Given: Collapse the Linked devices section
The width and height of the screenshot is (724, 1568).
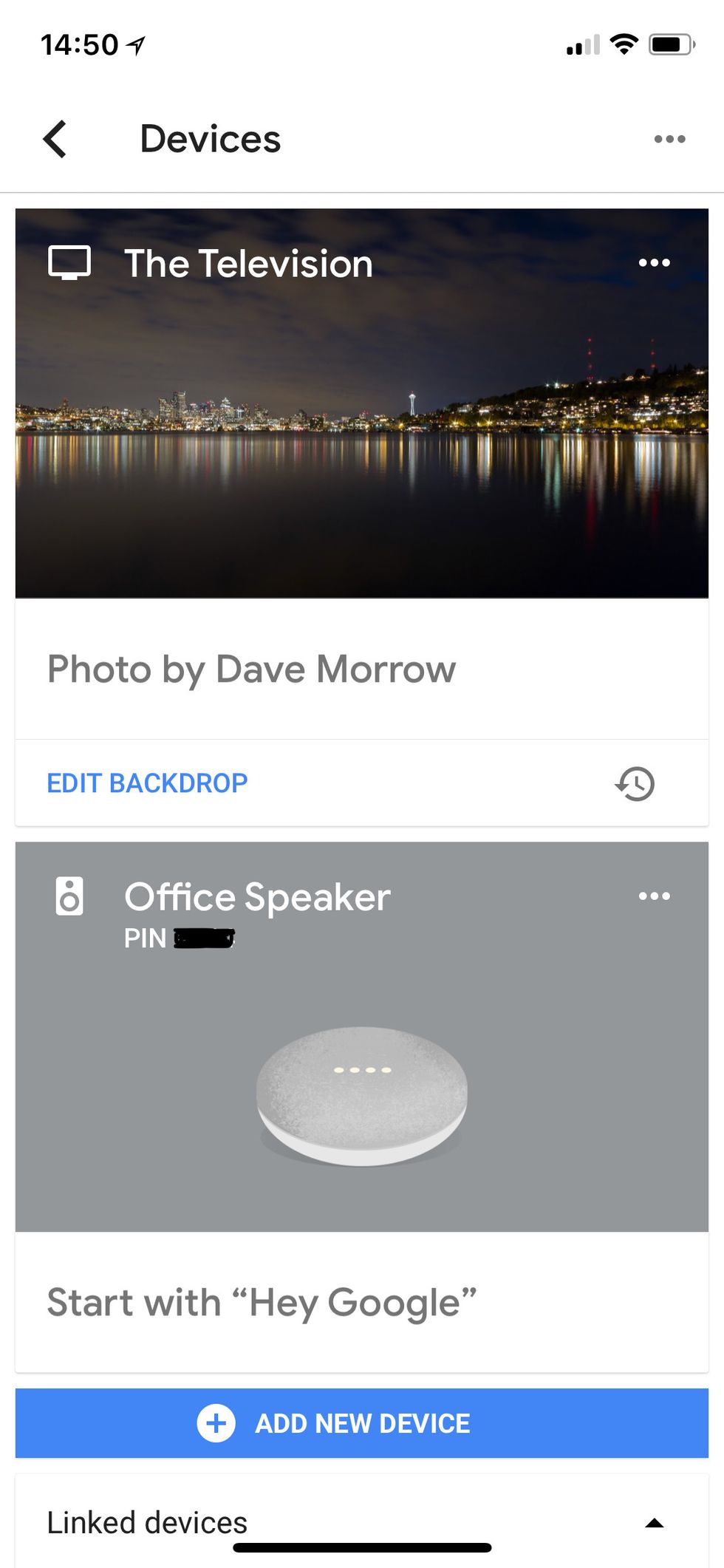Looking at the screenshot, I should pos(655,1522).
